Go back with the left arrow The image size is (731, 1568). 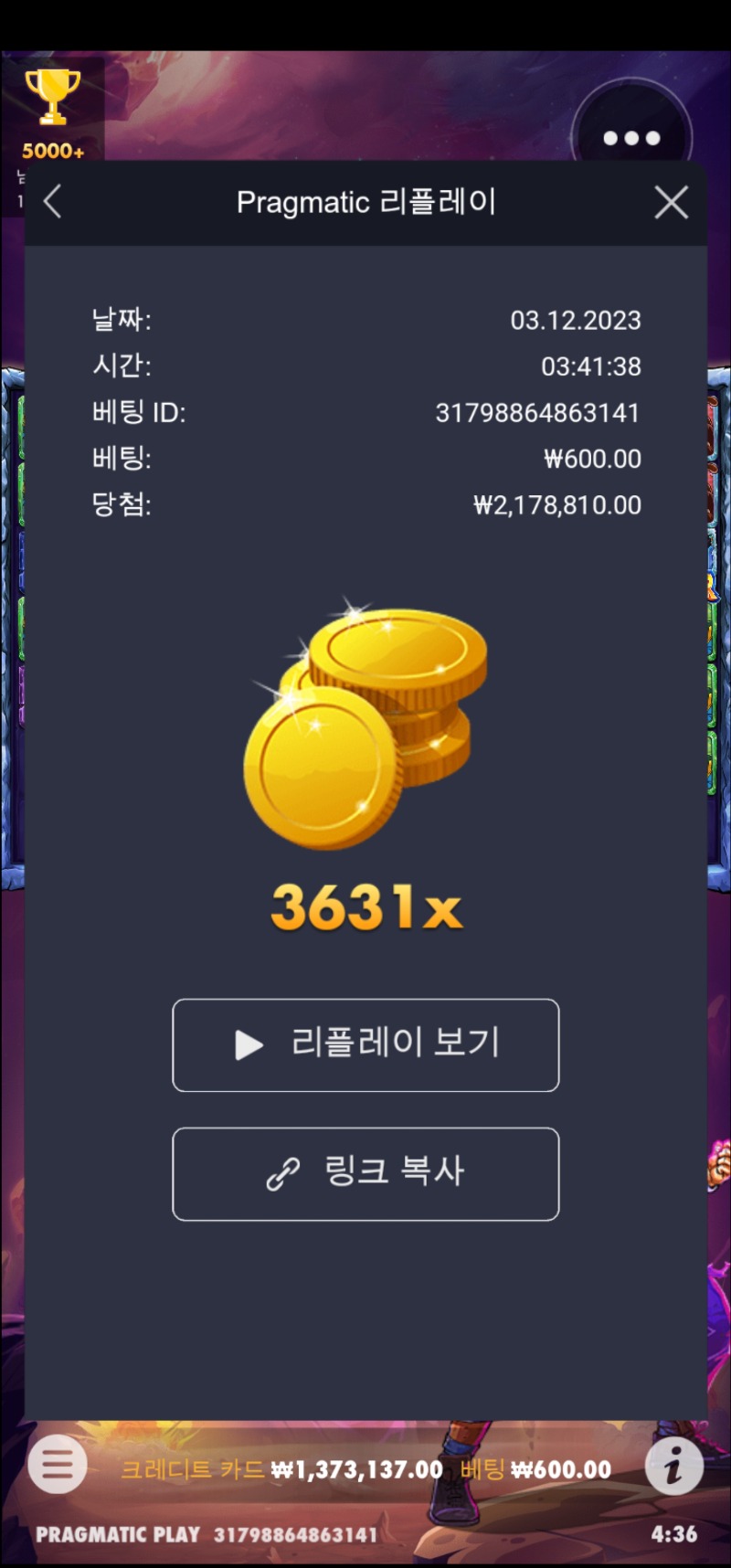[53, 202]
